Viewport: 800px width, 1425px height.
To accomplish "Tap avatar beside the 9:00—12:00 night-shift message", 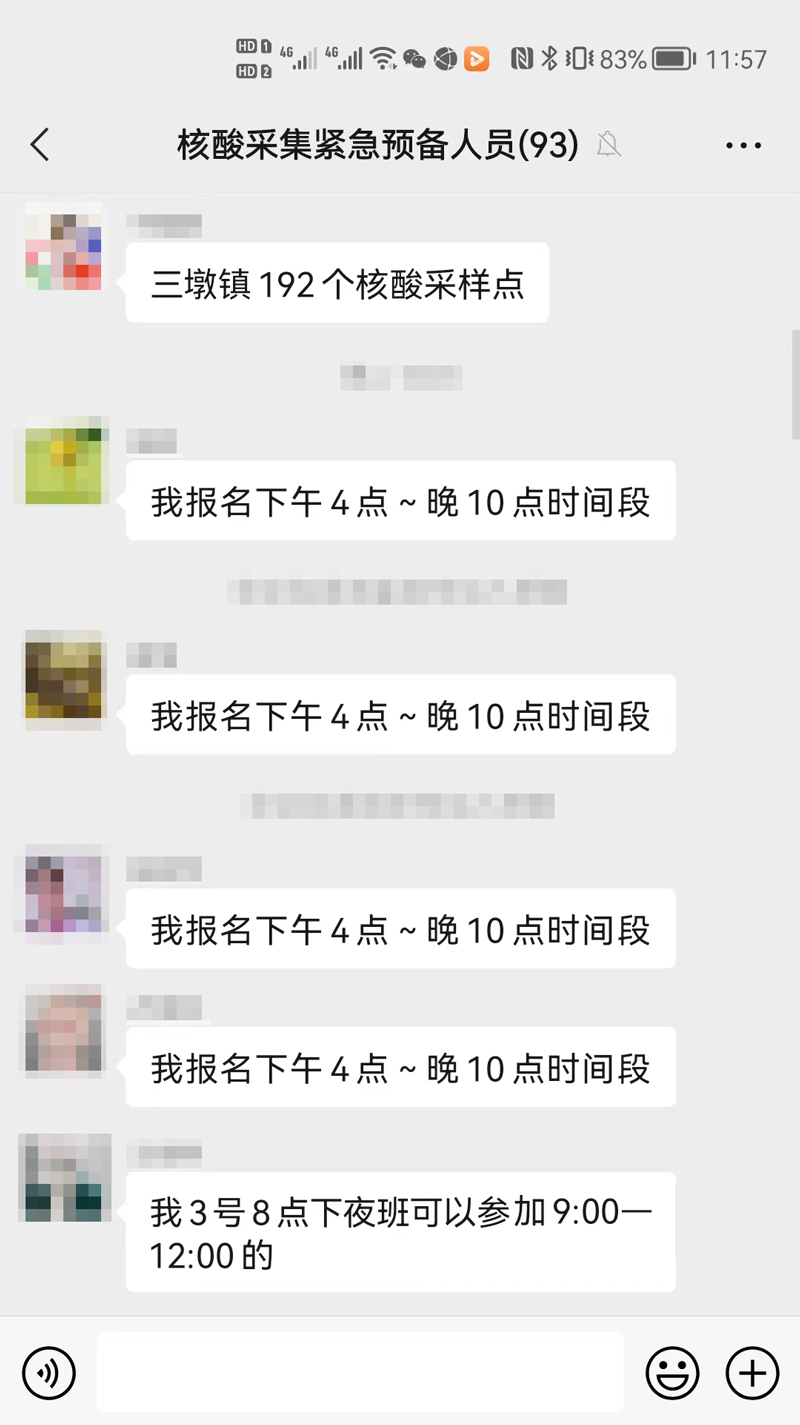I will pyautogui.click(x=64, y=1178).
